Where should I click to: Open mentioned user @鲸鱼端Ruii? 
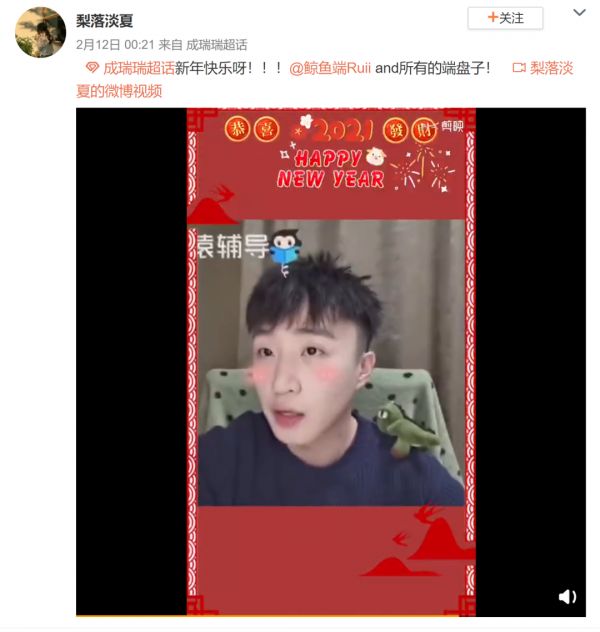[330, 68]
